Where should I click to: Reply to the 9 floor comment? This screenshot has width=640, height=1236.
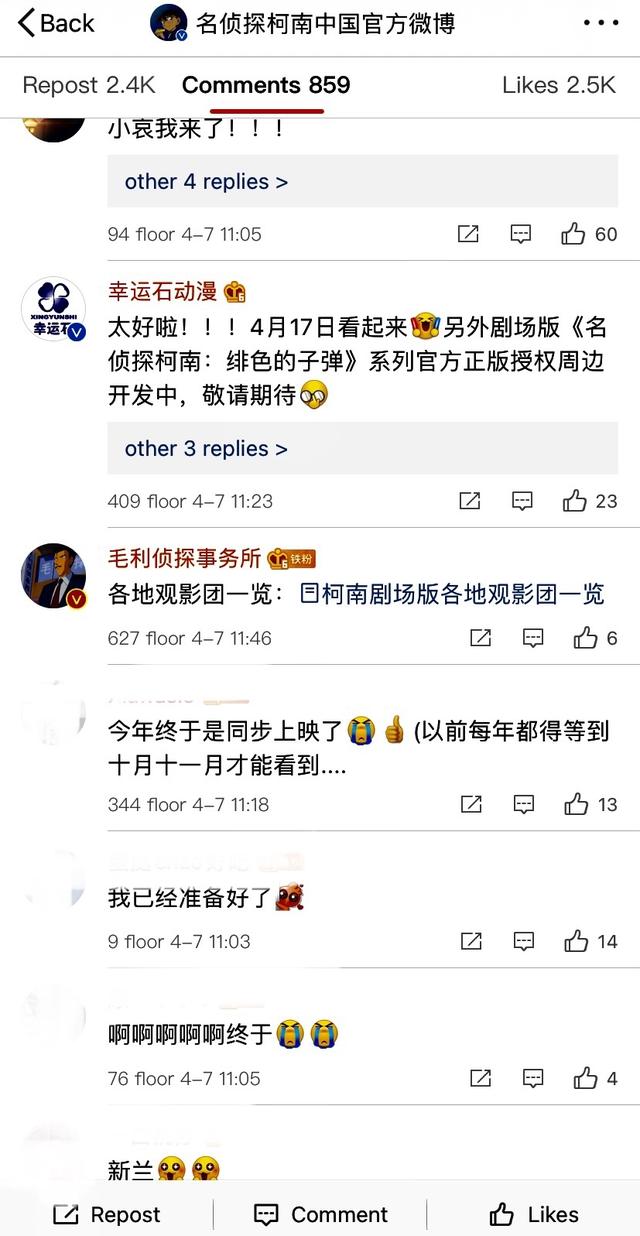523,941
